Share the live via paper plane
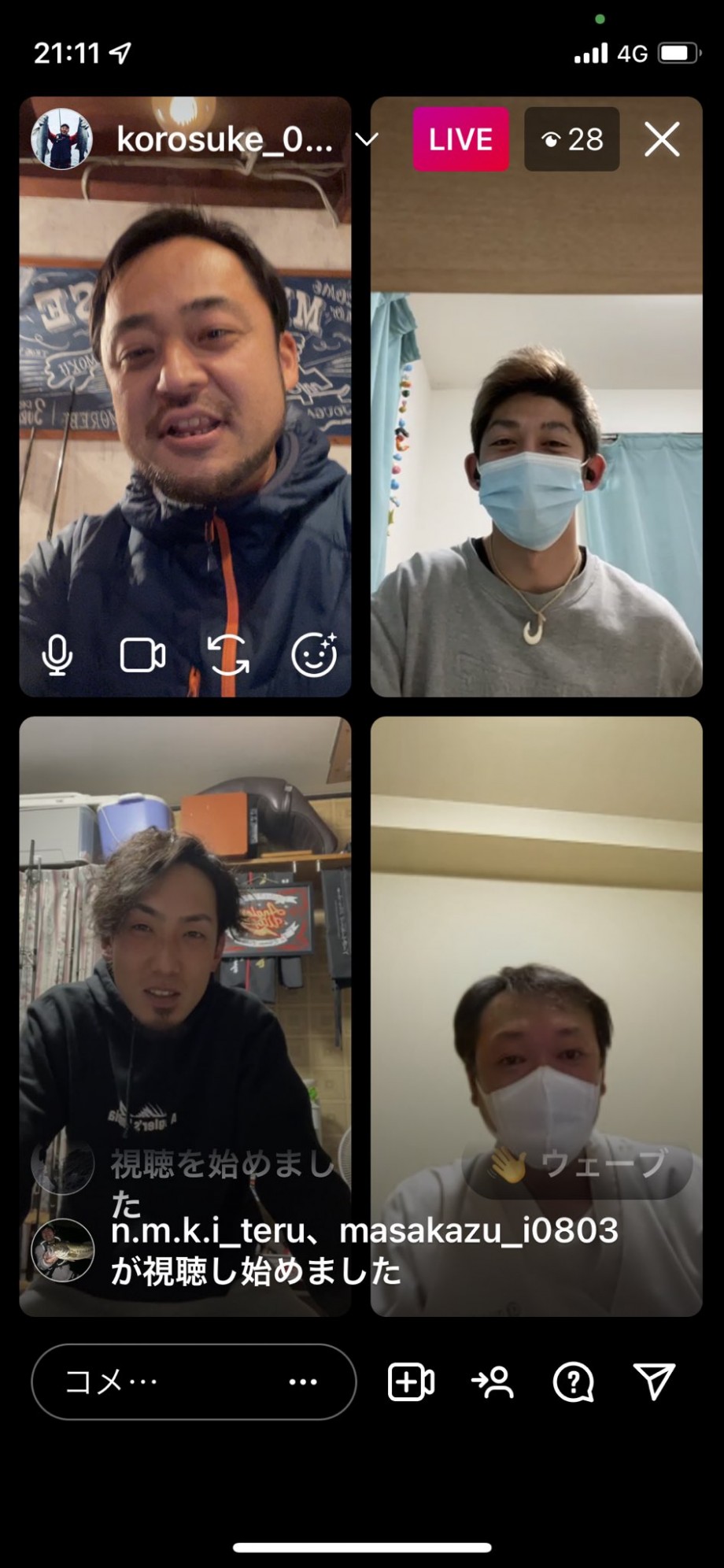This screenshot has height=1568, width=724. coord(655,1381)
